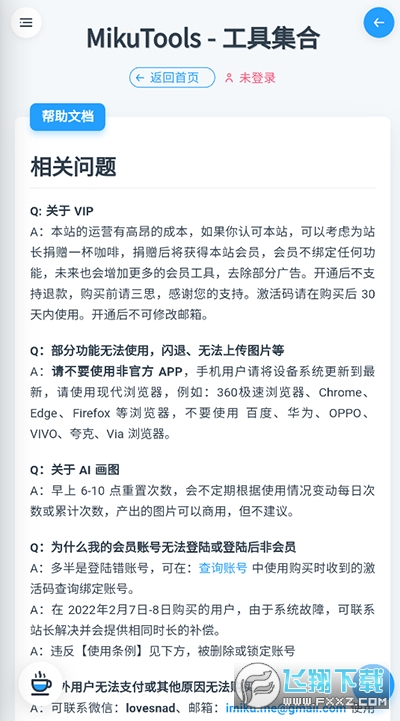This screenshot has width=400, height=721.
Task: Return to homepage via 返回首页
Action: coord(172,77)
